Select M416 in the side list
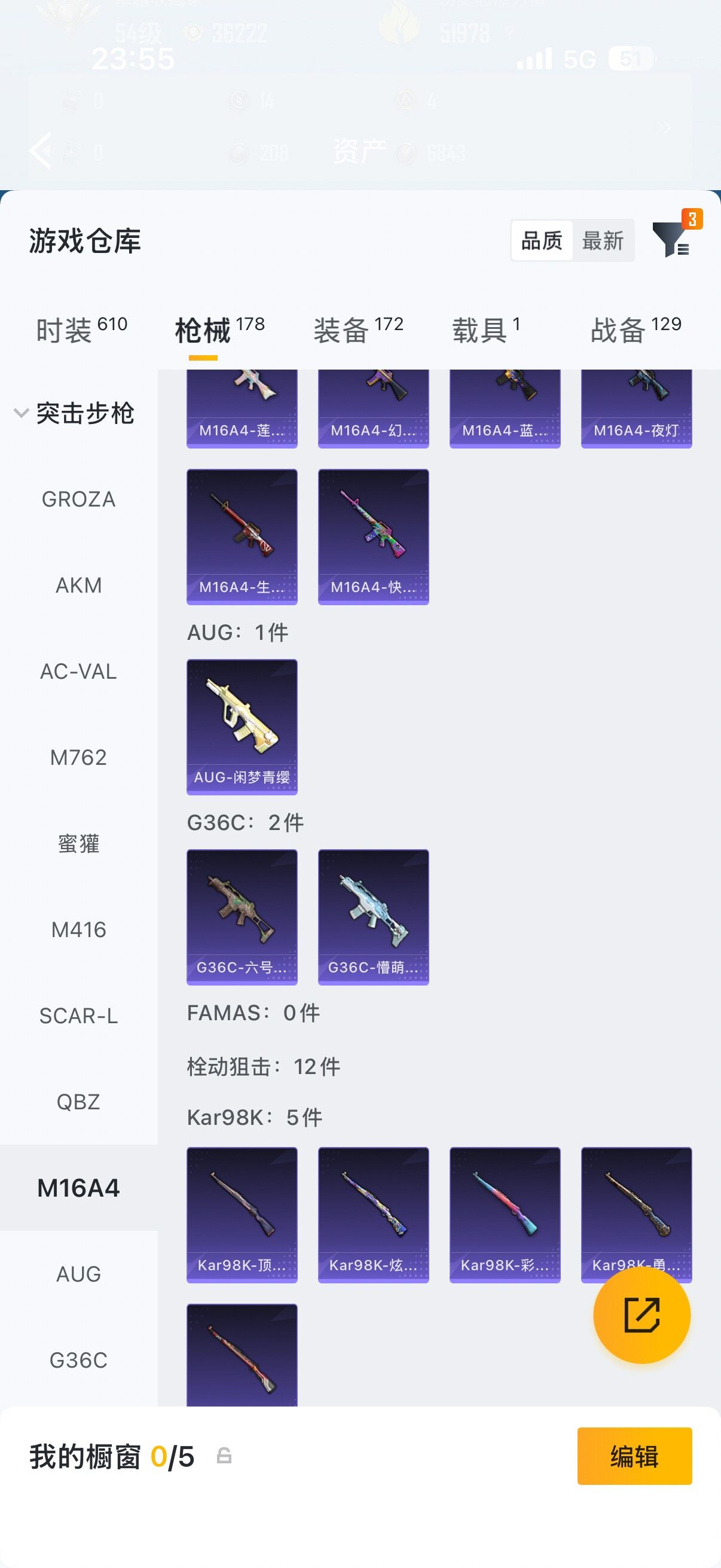721x1568 pixels. tap(78, 929)
